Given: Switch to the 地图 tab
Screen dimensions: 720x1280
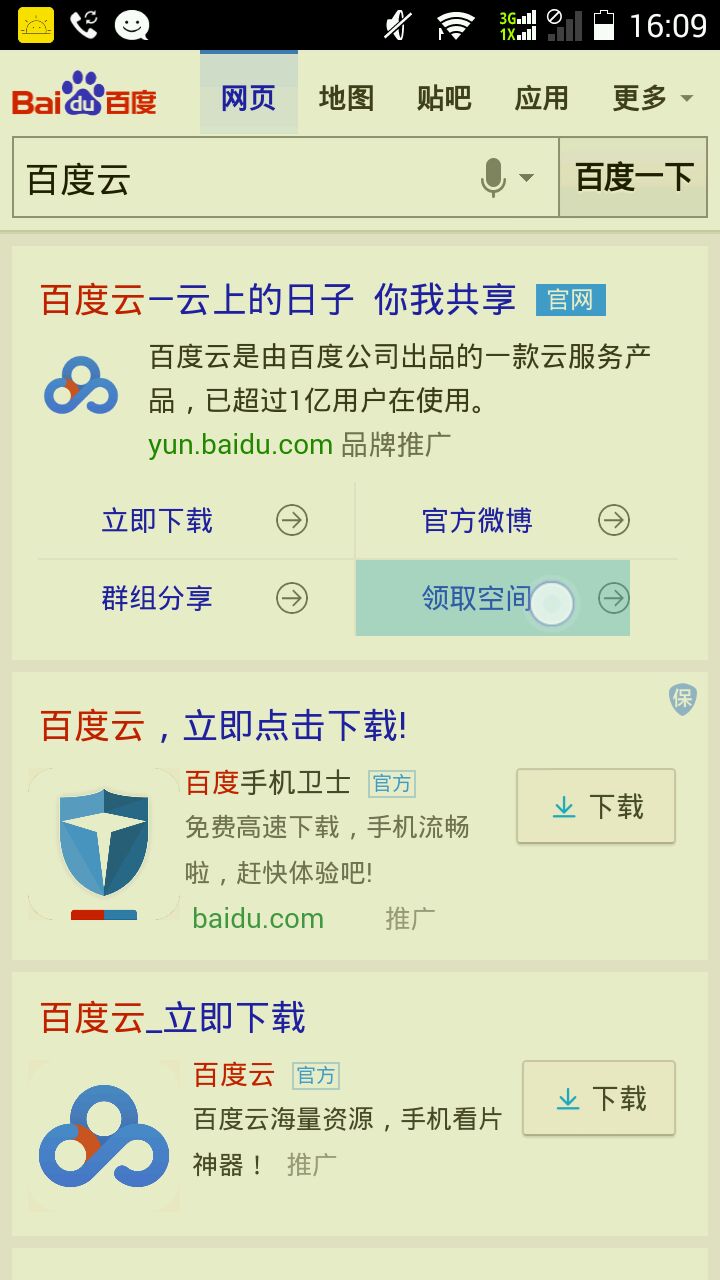Looking at the screenshot, I should point(346,98).
